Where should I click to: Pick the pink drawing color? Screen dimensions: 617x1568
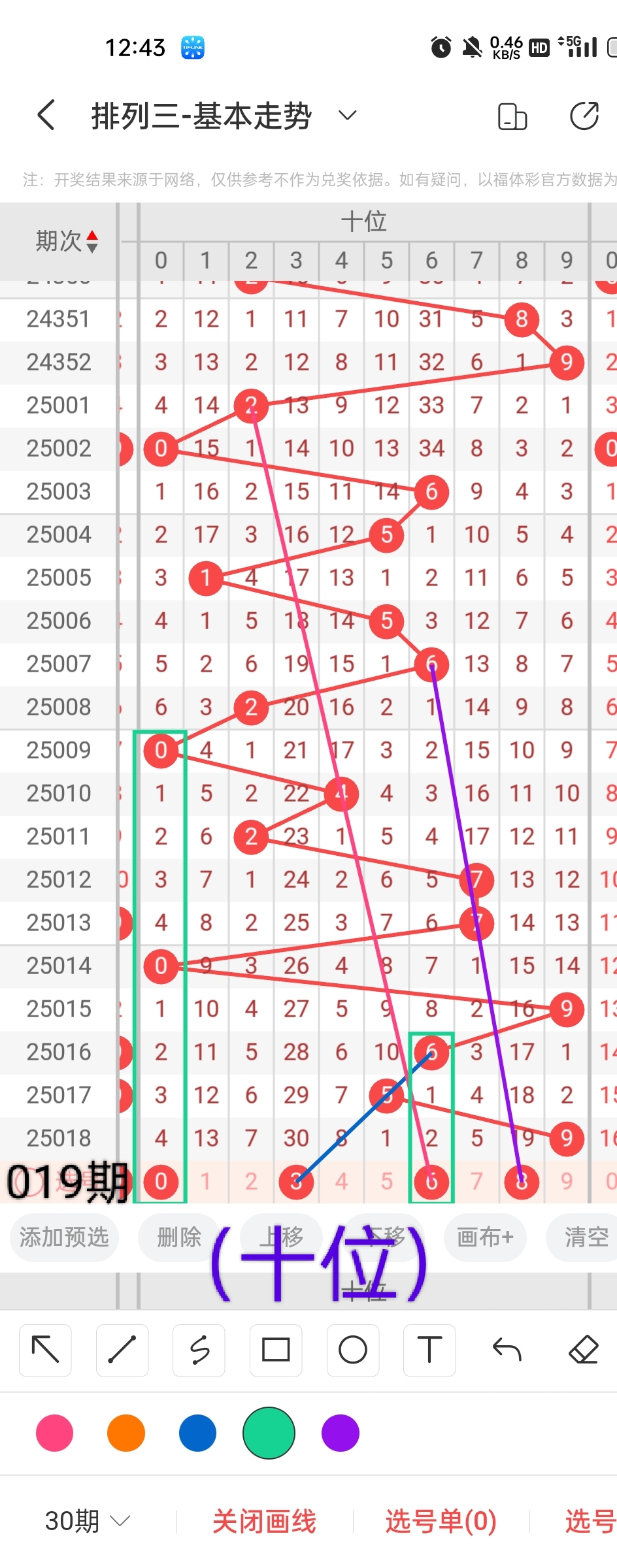pos(55,1433)
